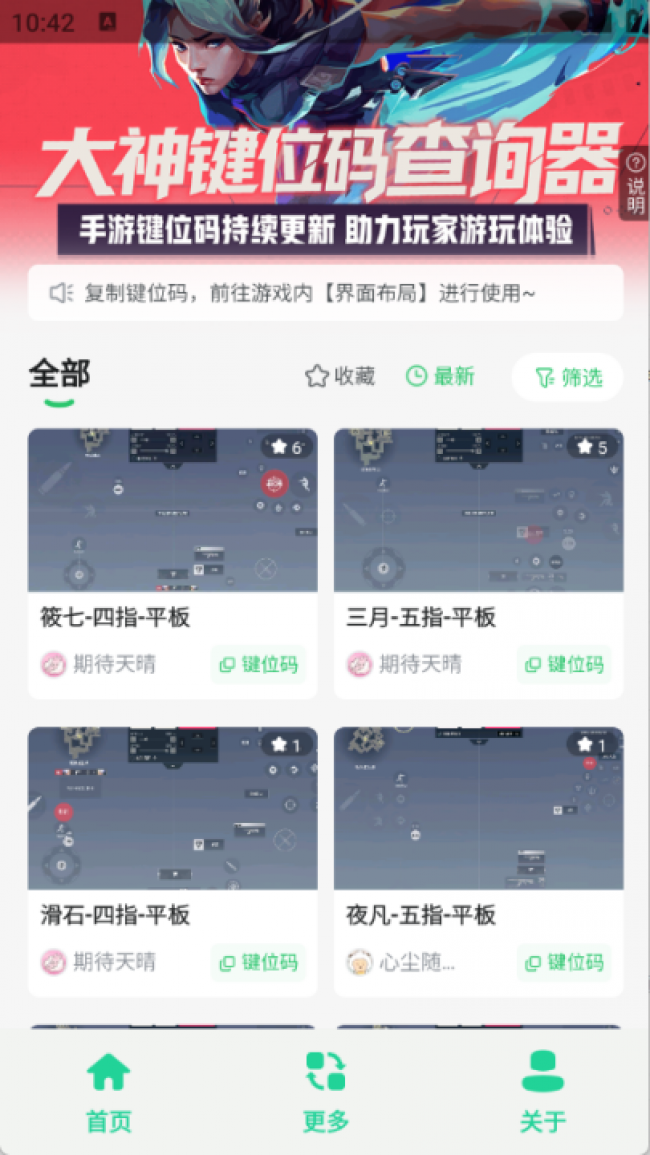Show 收藏 favorites list
Viewport: 650px width, 1155px height.
click(340, 376)
